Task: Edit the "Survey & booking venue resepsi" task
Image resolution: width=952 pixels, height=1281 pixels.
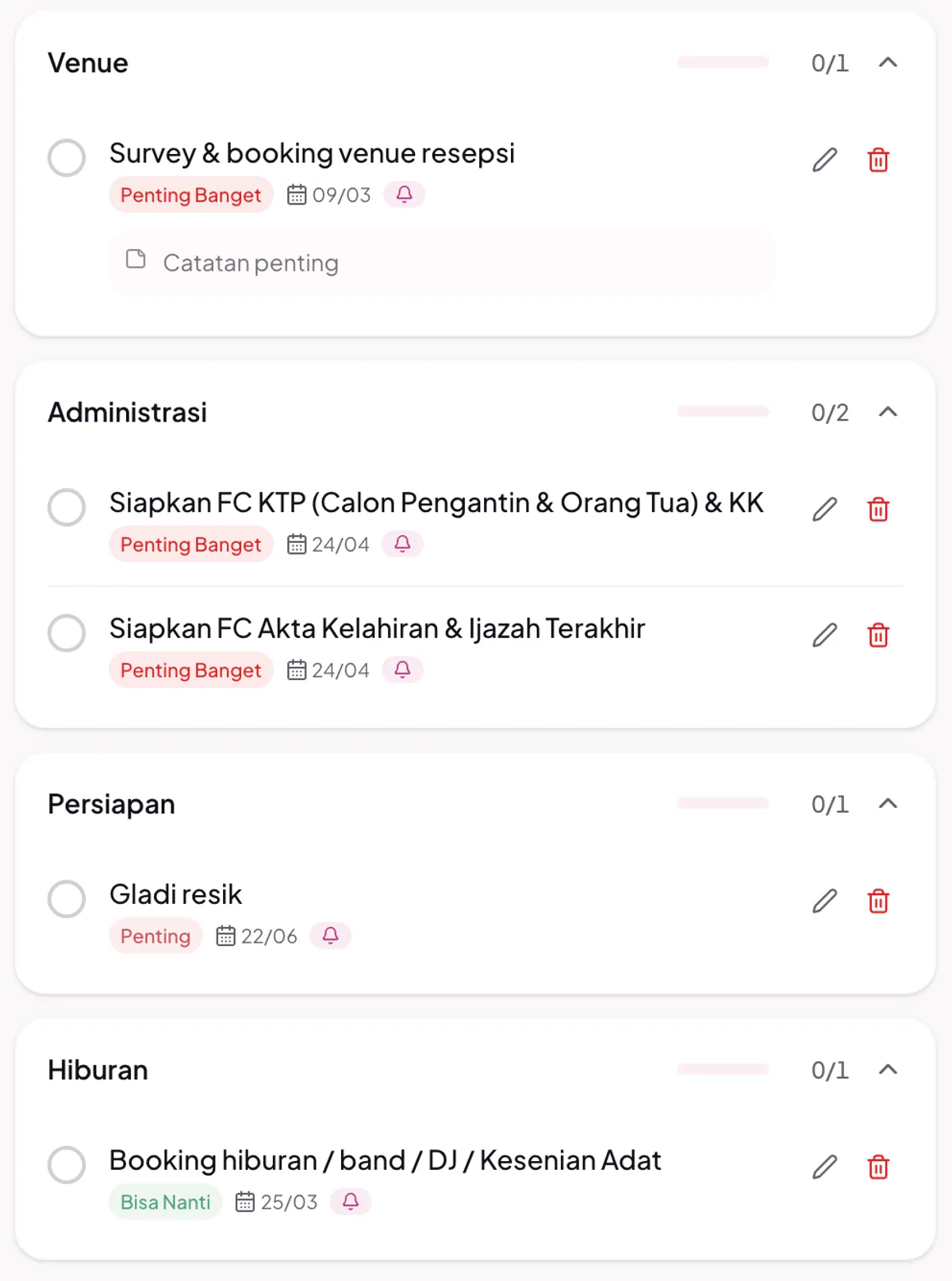Action: click(823, 158)
